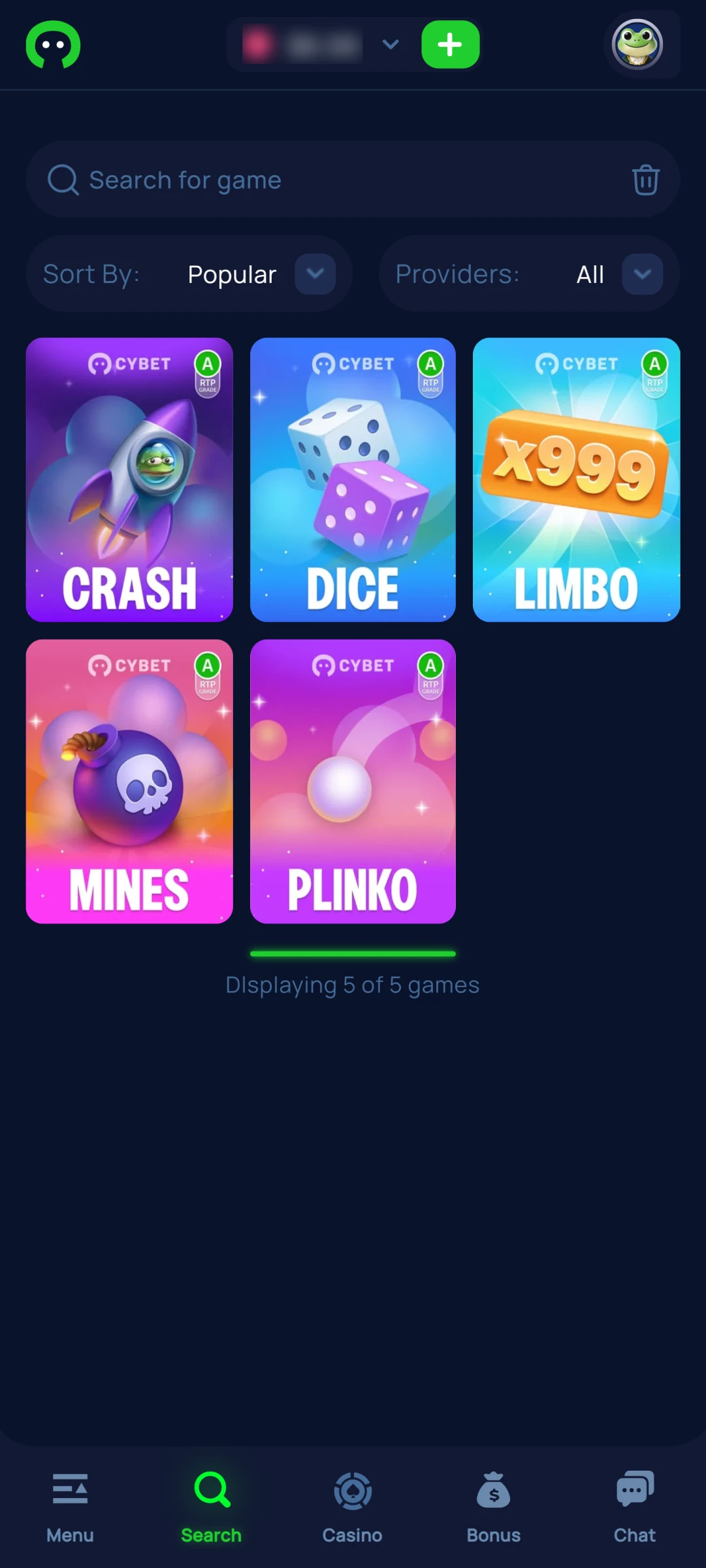This screenshot has height=1568, width=706.
Task: Launch the Crash game
Action: (x=129, y=480)
